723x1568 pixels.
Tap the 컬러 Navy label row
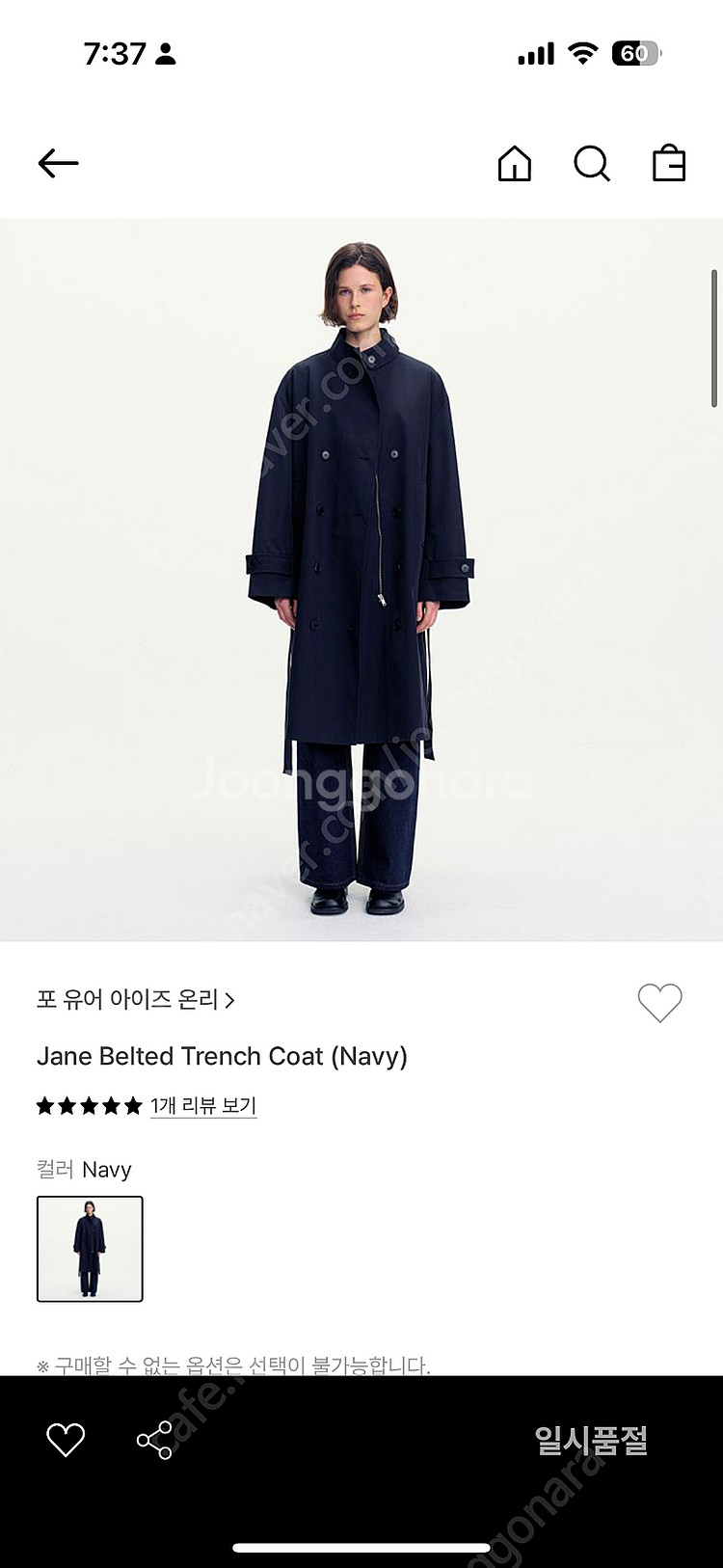(x=82, y=1170)
